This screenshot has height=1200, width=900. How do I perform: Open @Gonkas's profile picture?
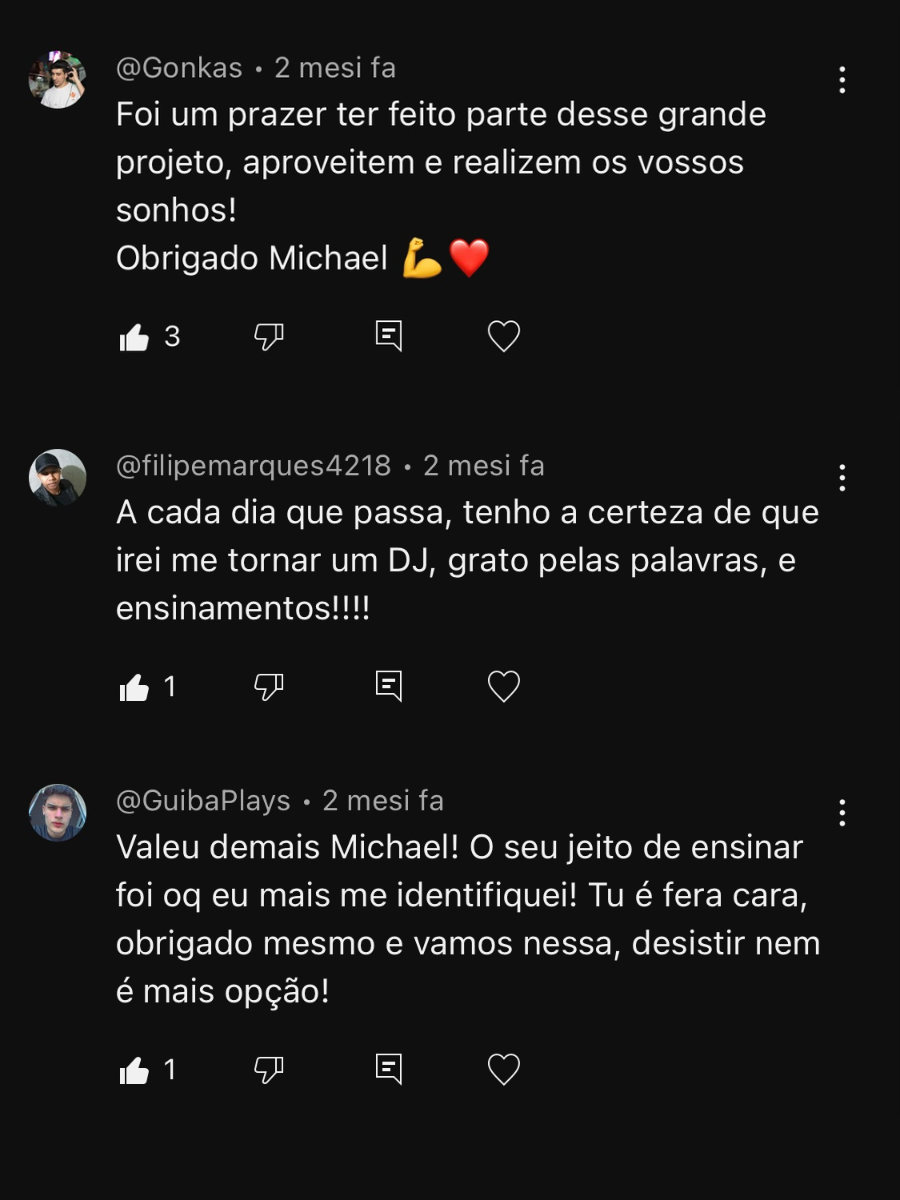(57, 80)
